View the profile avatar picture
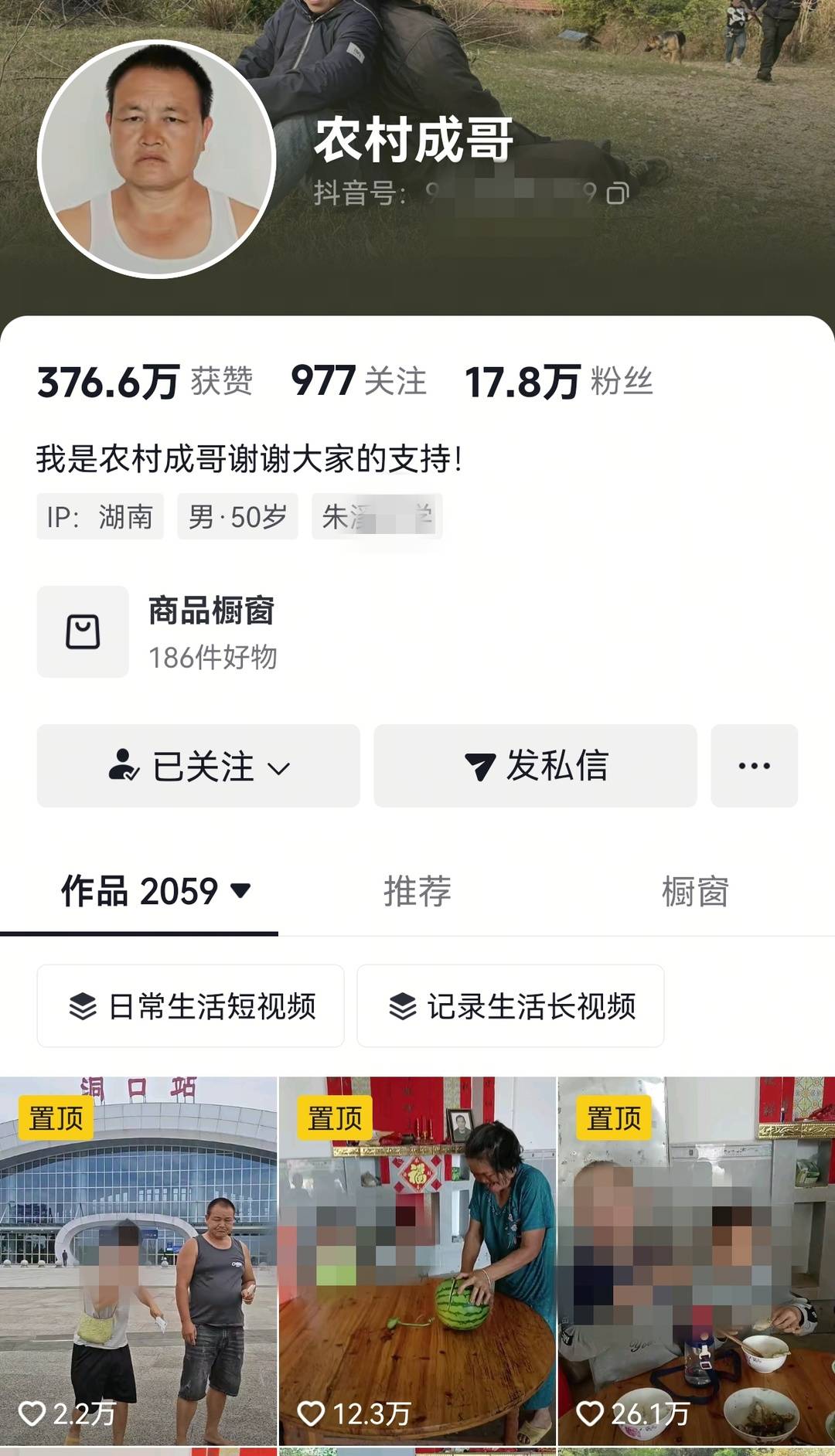Screen dimensions: 835x1456 tap(157, 159)
